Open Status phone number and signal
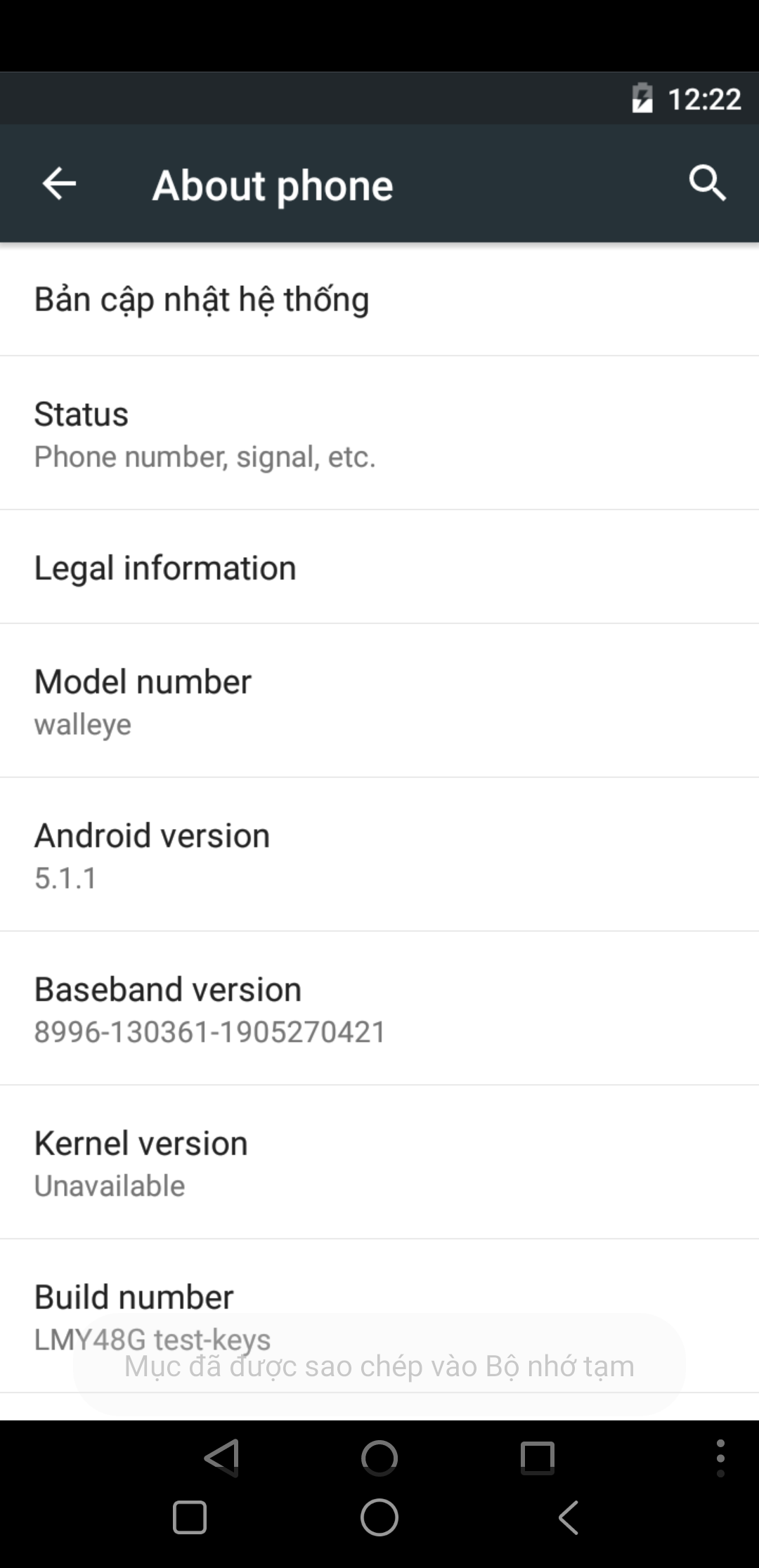This screenshot has width=759, height=1568. [x=379, y=433]
